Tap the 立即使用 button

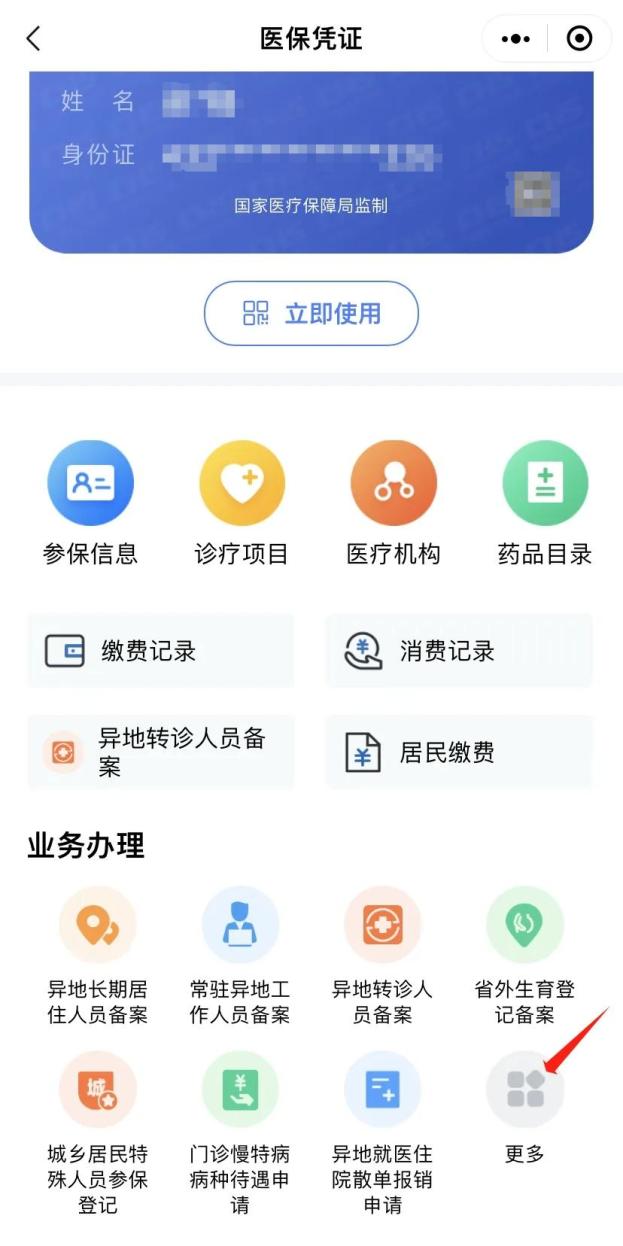311,314
